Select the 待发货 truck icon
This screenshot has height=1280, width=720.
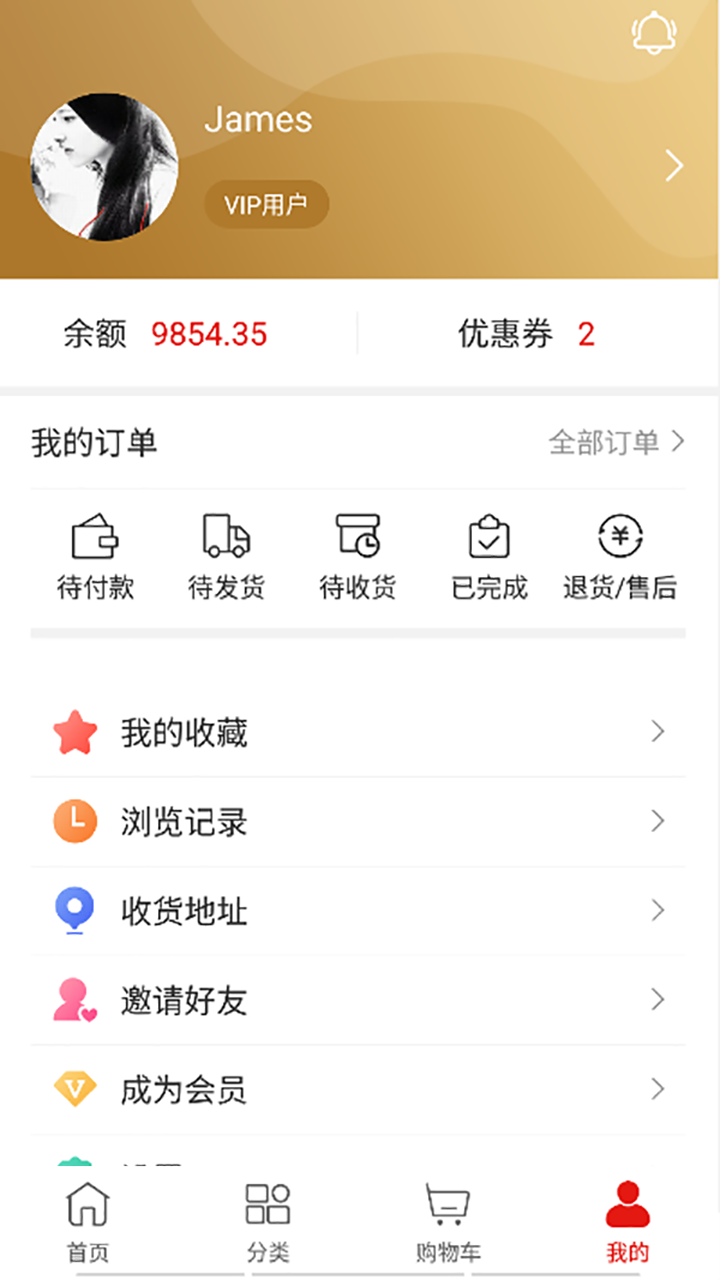point(226,537)
